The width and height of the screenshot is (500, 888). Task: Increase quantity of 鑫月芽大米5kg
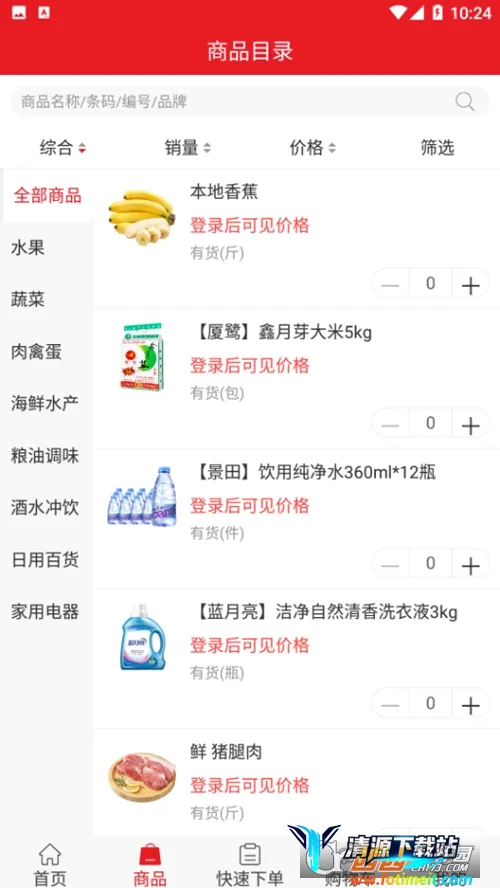click(x=471, y=424)
